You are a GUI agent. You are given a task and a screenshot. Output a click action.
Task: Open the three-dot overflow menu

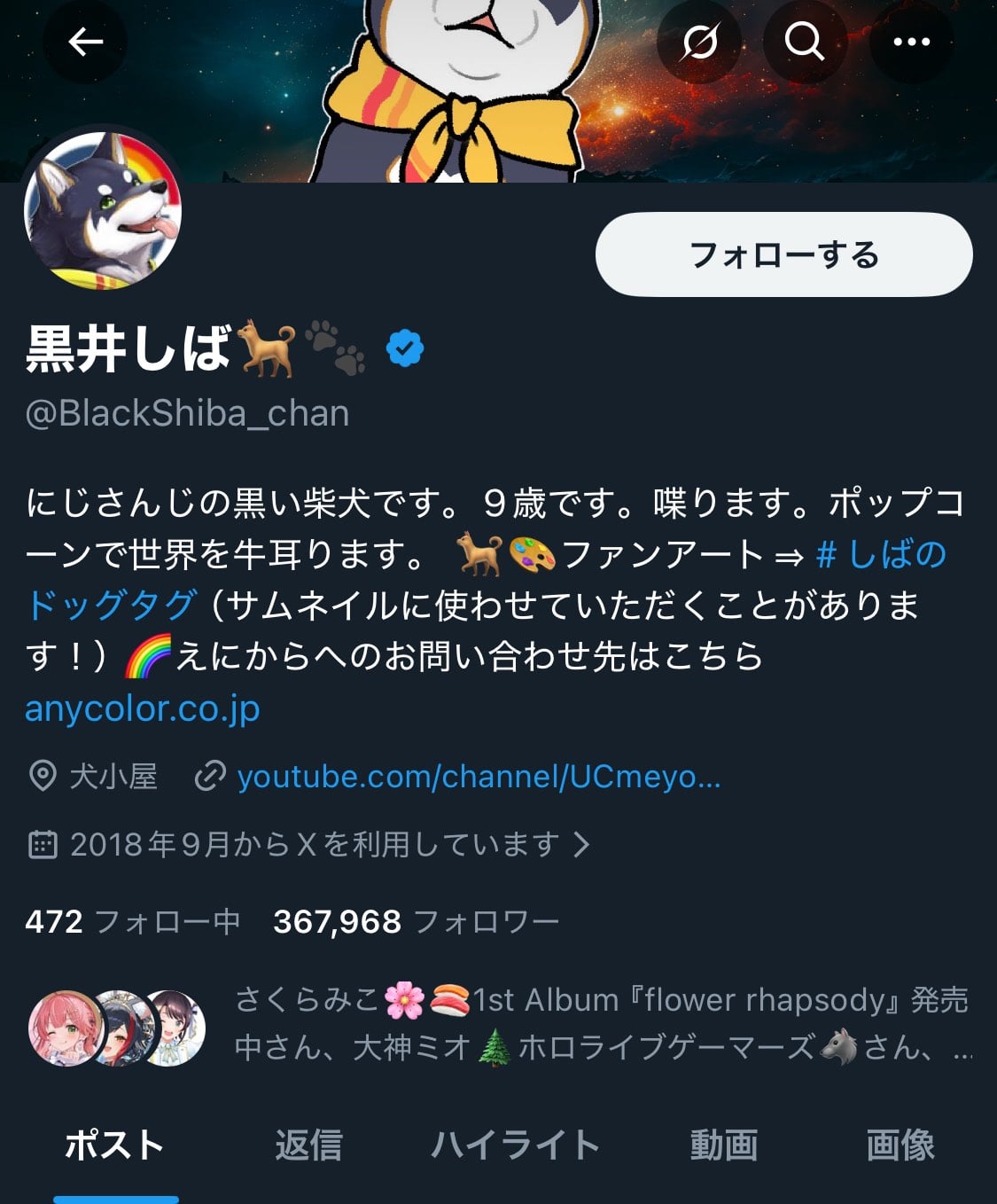[911, 42]
